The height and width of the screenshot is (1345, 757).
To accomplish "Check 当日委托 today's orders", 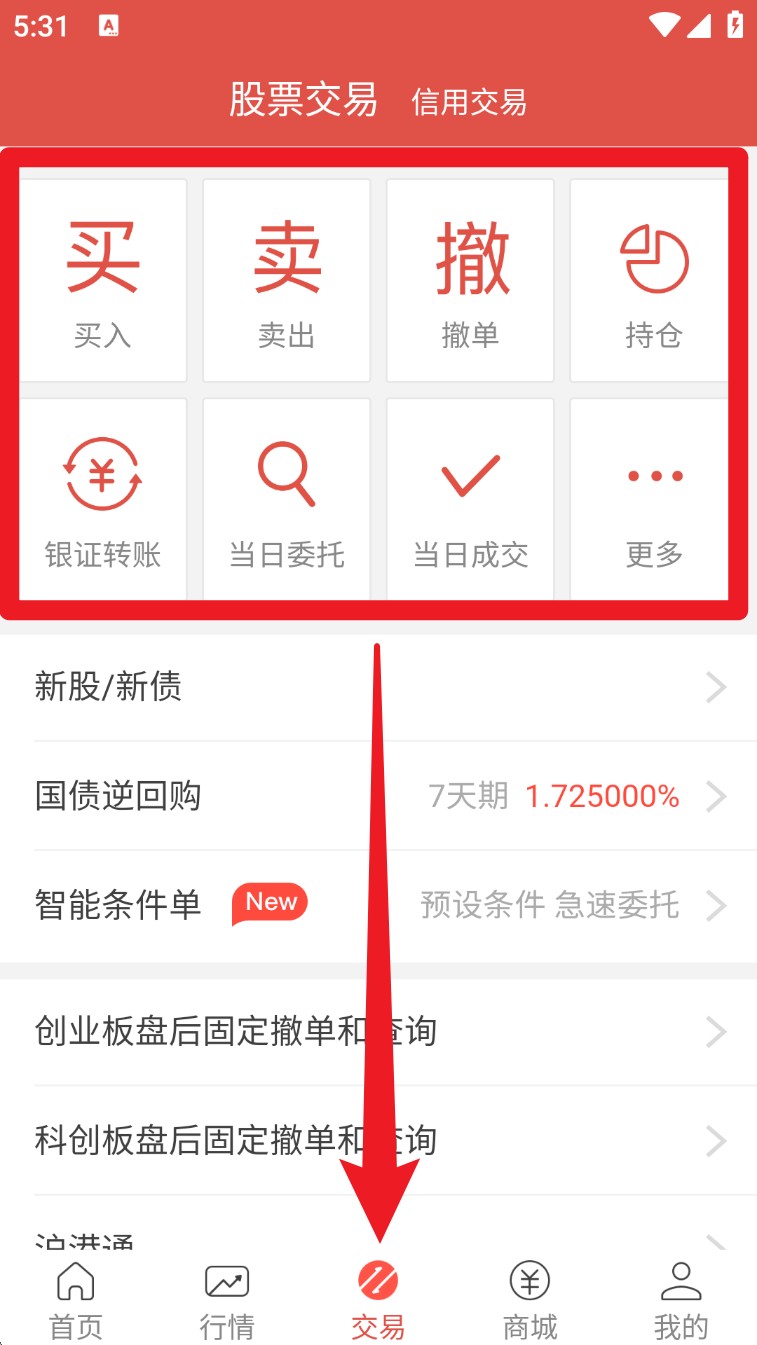I will tap(287, 499).
